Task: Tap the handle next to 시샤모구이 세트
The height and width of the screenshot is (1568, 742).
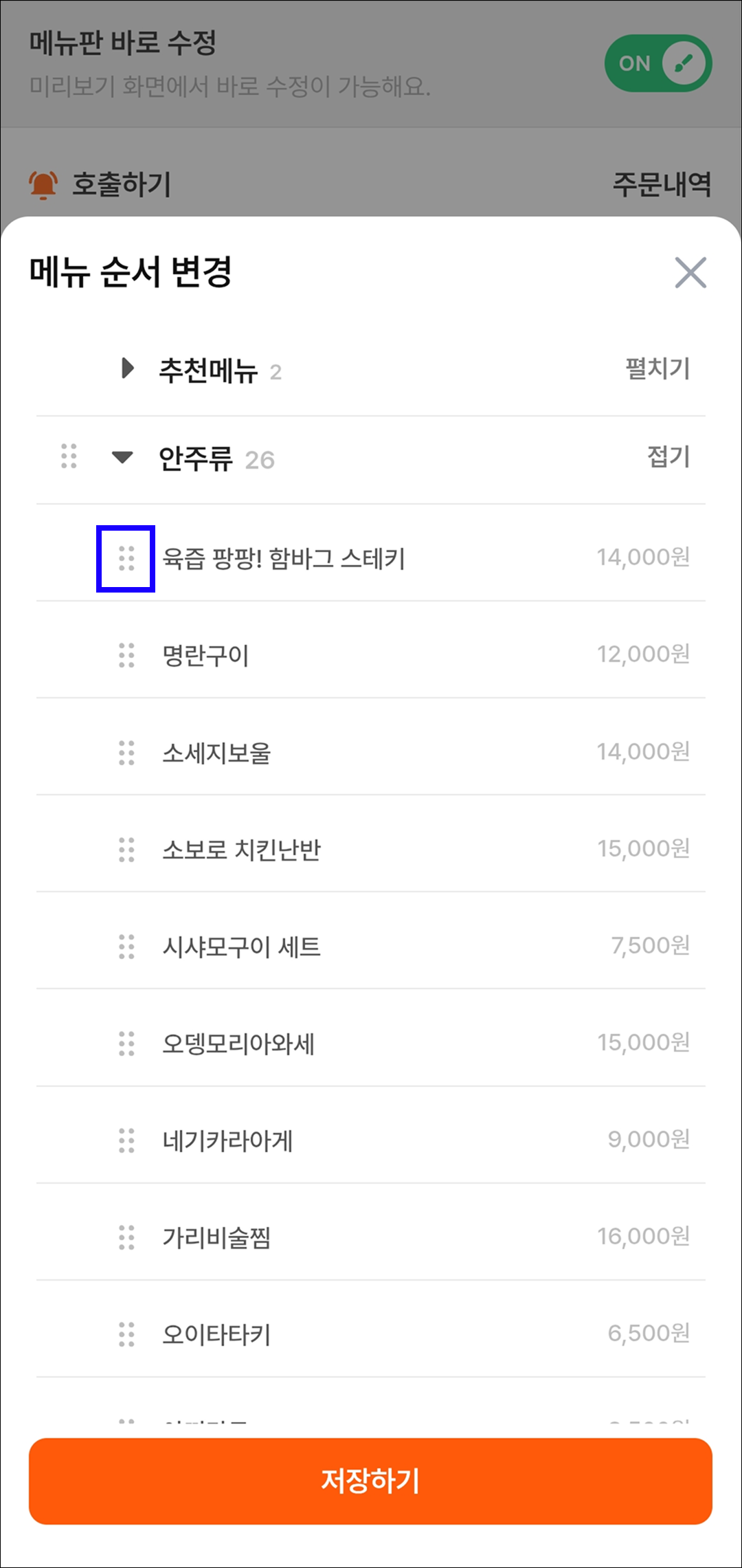Action: pos(126,947)
